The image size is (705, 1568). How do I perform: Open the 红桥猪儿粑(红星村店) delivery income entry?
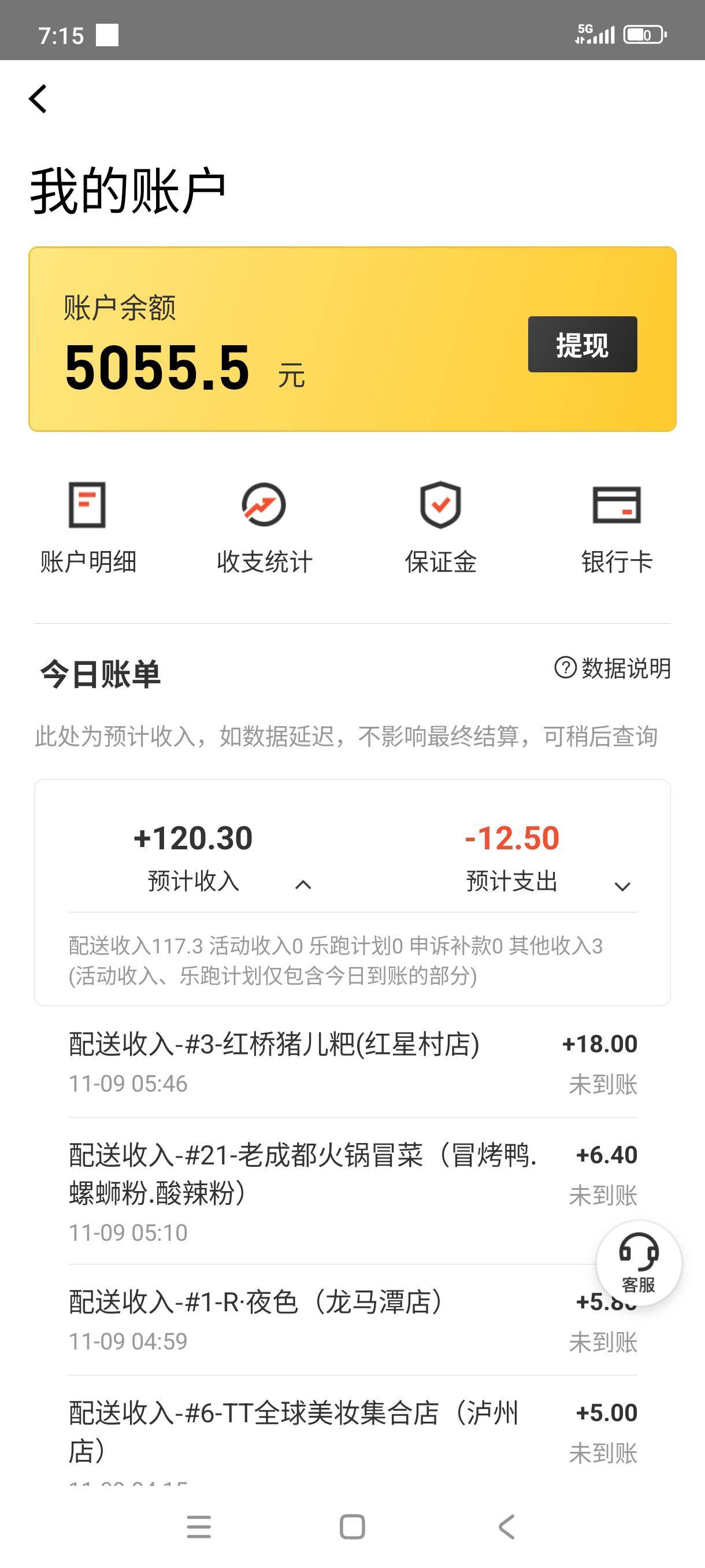coord(353,1063)
